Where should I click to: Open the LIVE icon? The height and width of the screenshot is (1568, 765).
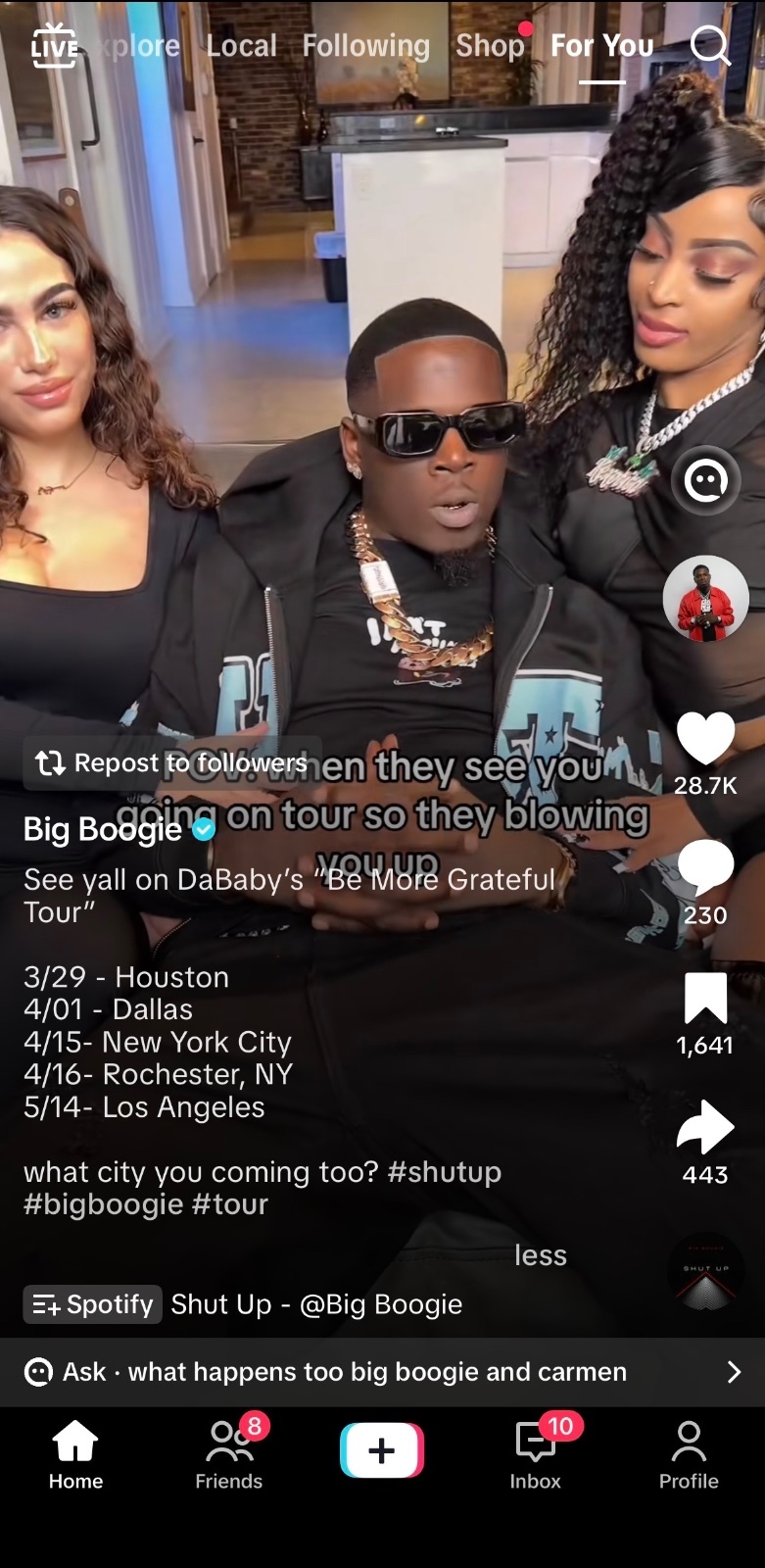pos(54,46)
